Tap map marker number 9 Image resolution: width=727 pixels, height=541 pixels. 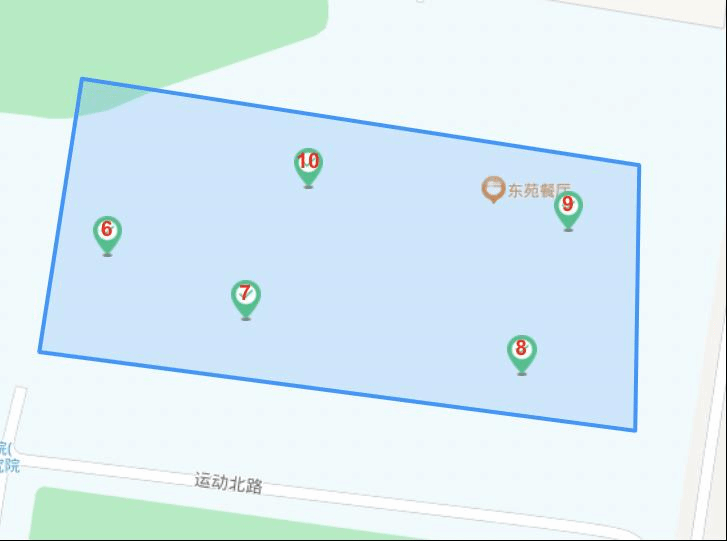pyautogui.click(x=568, y=207)
